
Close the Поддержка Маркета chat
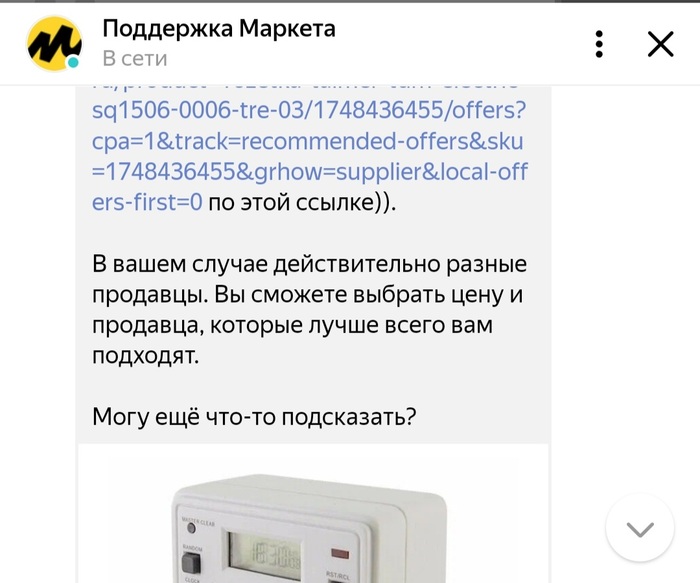tap(661, 44)
